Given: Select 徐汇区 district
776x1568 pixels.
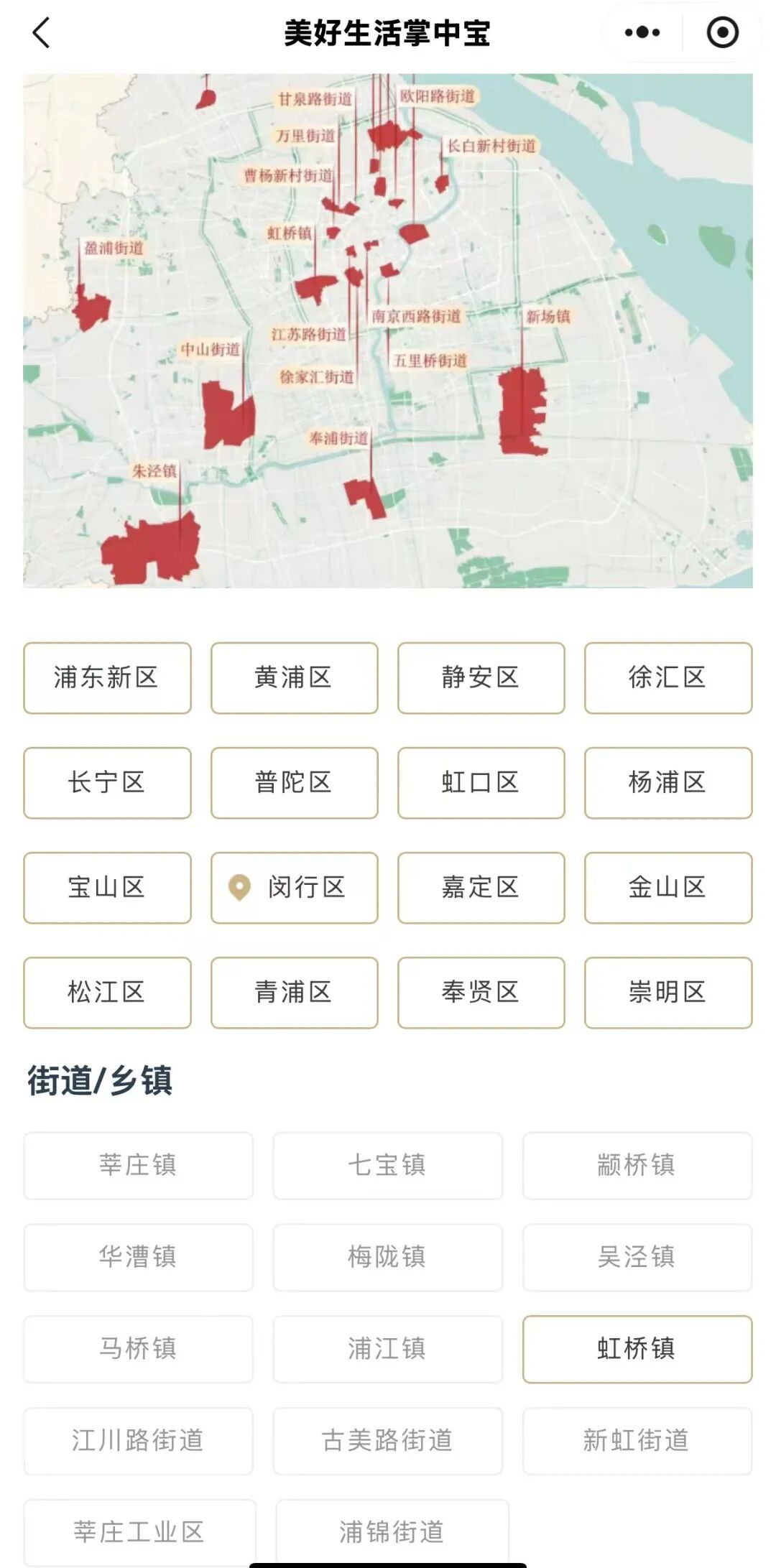Looking at the screenshot, I should pos(668,677).
